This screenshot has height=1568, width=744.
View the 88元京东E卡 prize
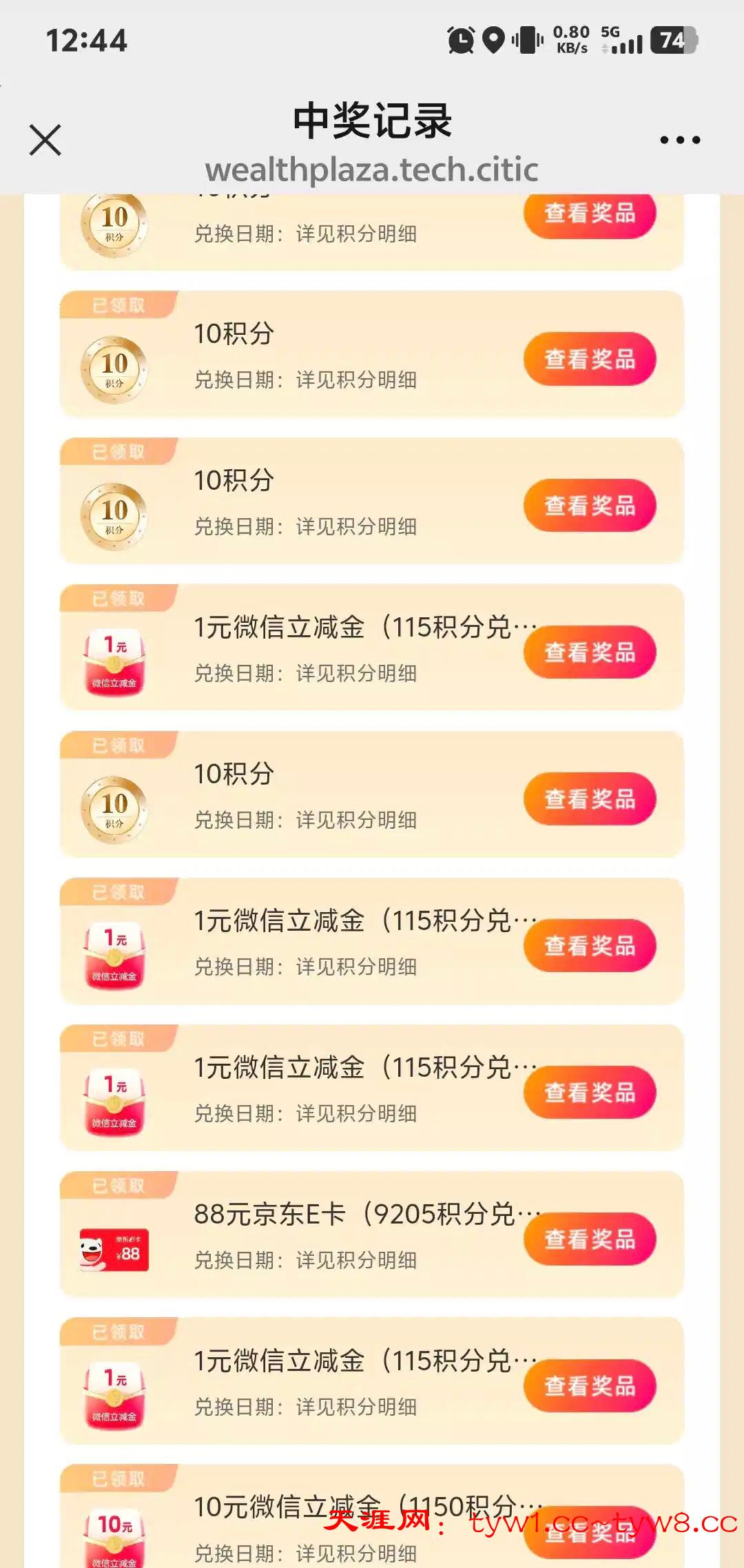click(x=590, y=1239)
